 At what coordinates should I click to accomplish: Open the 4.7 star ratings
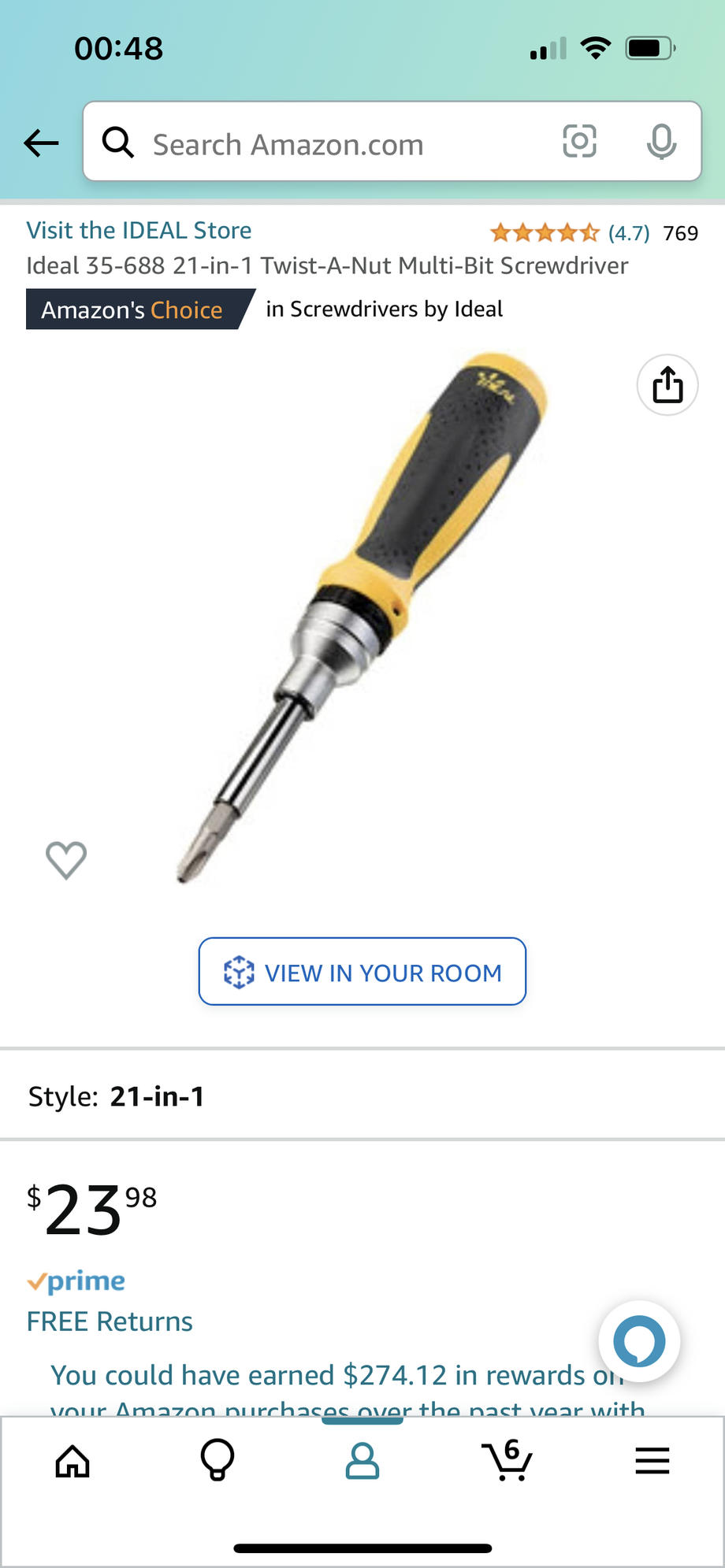pos(569,233)
